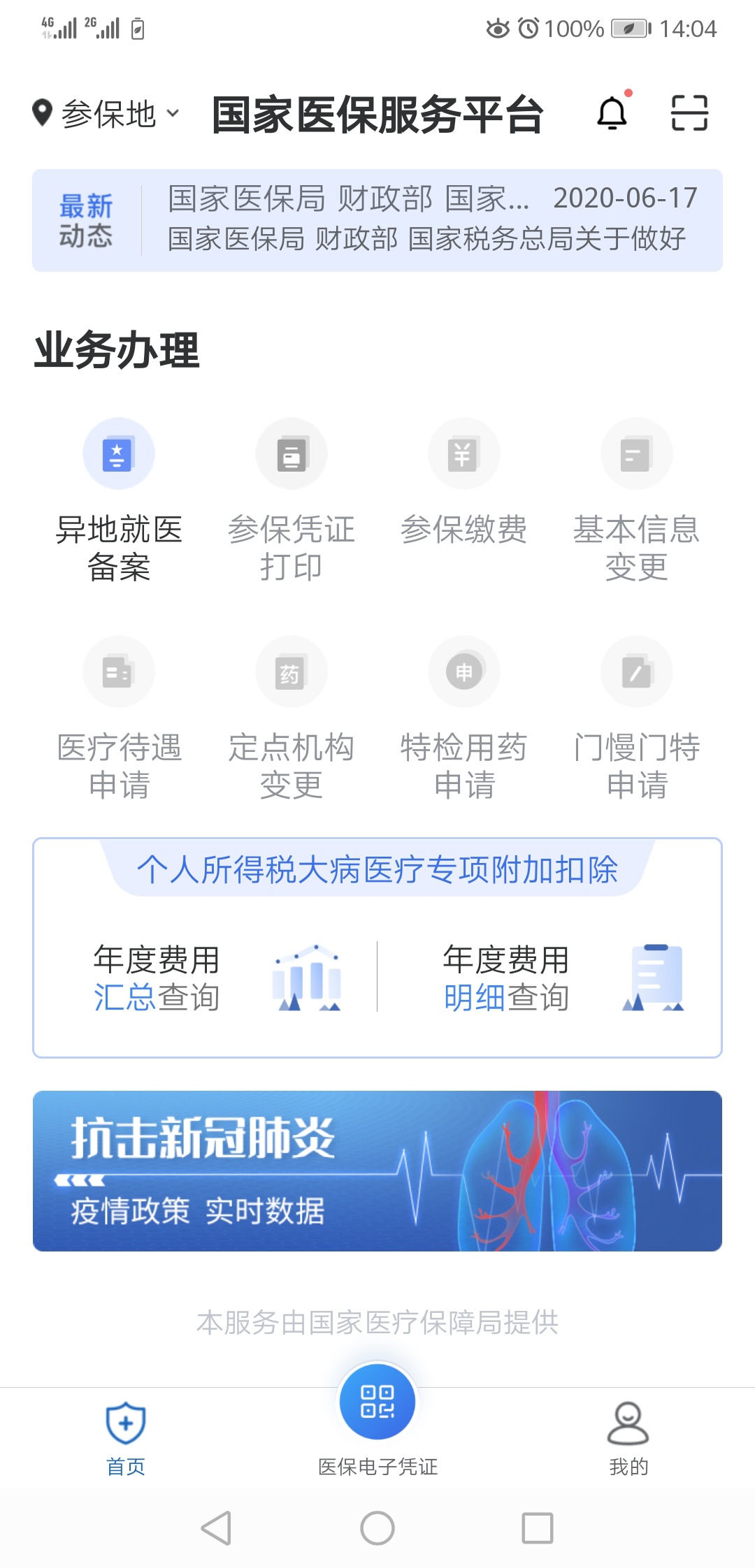
Task: Select 参保凭证打印
Action: point(292,500)
